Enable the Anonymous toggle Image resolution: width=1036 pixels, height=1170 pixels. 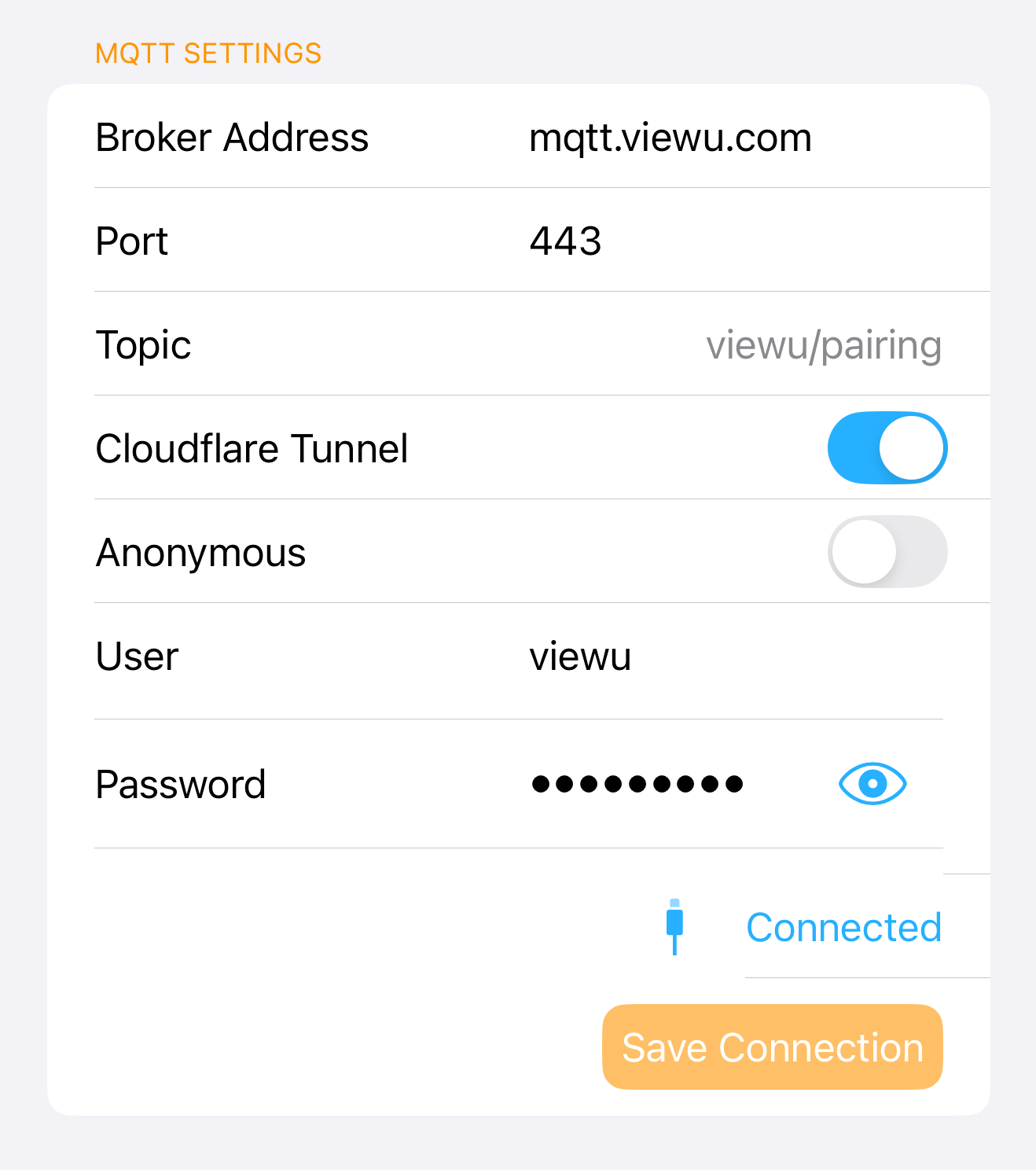(887, 551)
